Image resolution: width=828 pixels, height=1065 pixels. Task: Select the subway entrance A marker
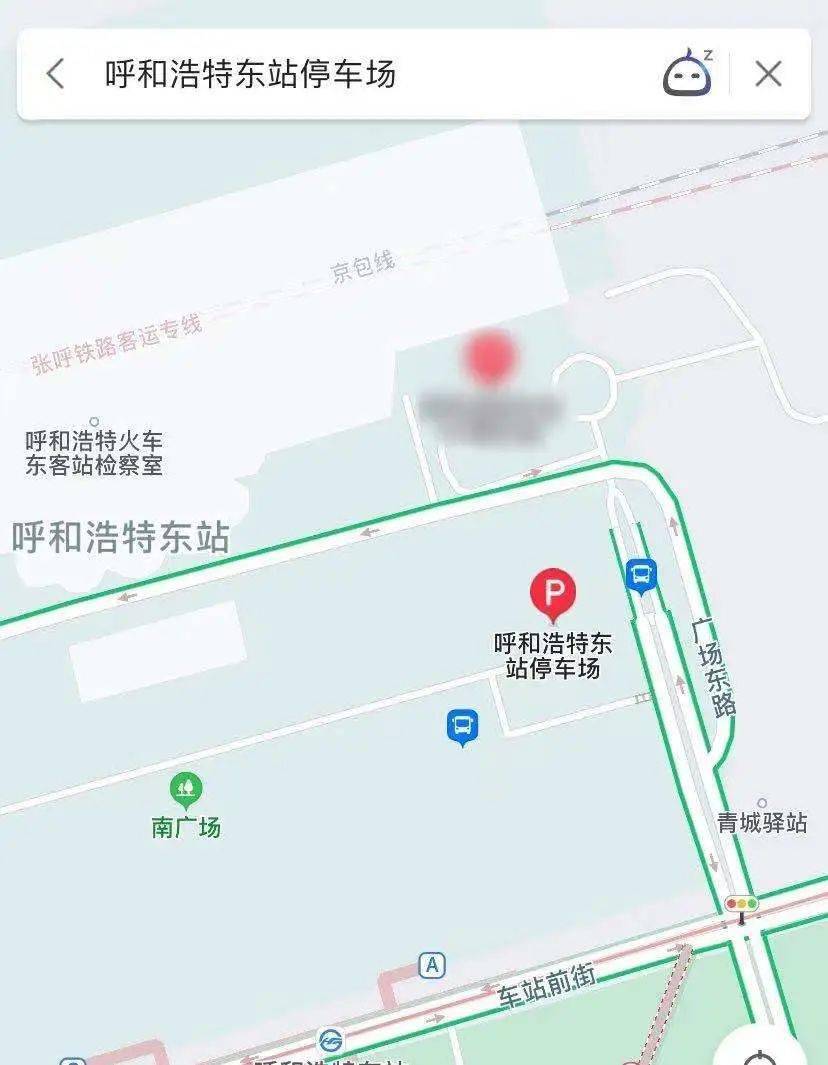tap(432, 965)
